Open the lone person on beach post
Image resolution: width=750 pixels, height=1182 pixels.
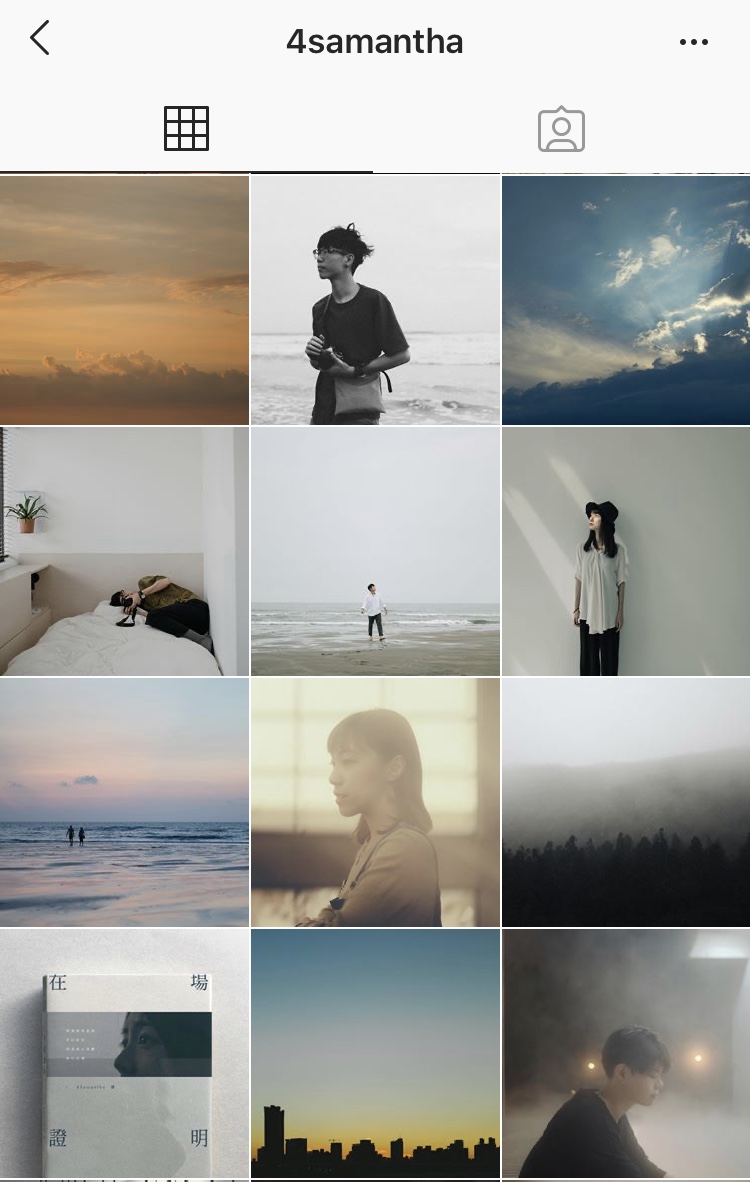tap(375, 551)
